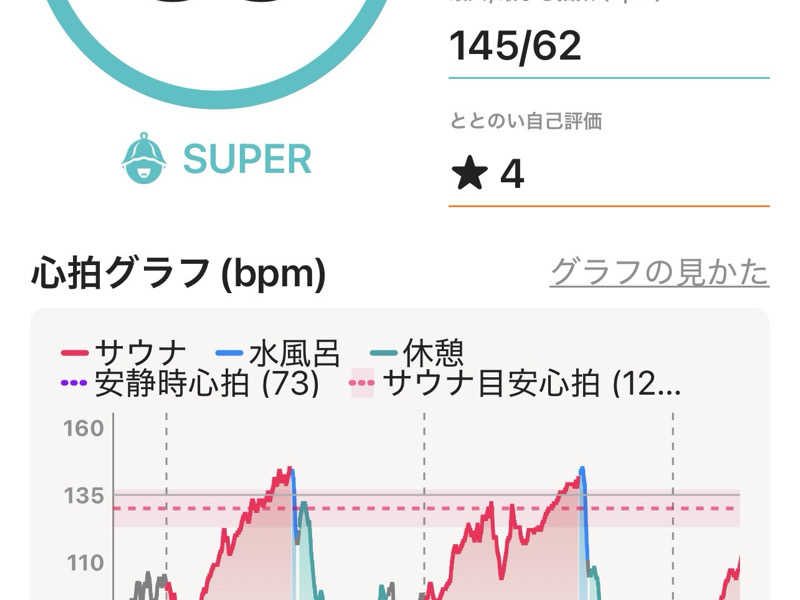The height and width of the screenshot is (600, 800).
Task: Tap the 145/62 value field
Action: 608,46
